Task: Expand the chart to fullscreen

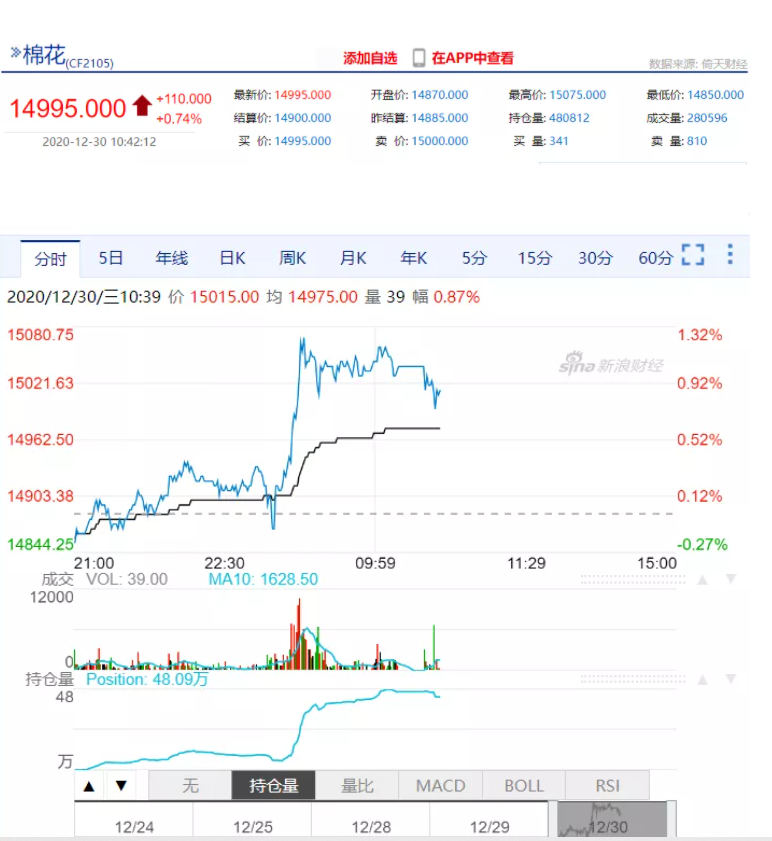Action: coord(693,255)
